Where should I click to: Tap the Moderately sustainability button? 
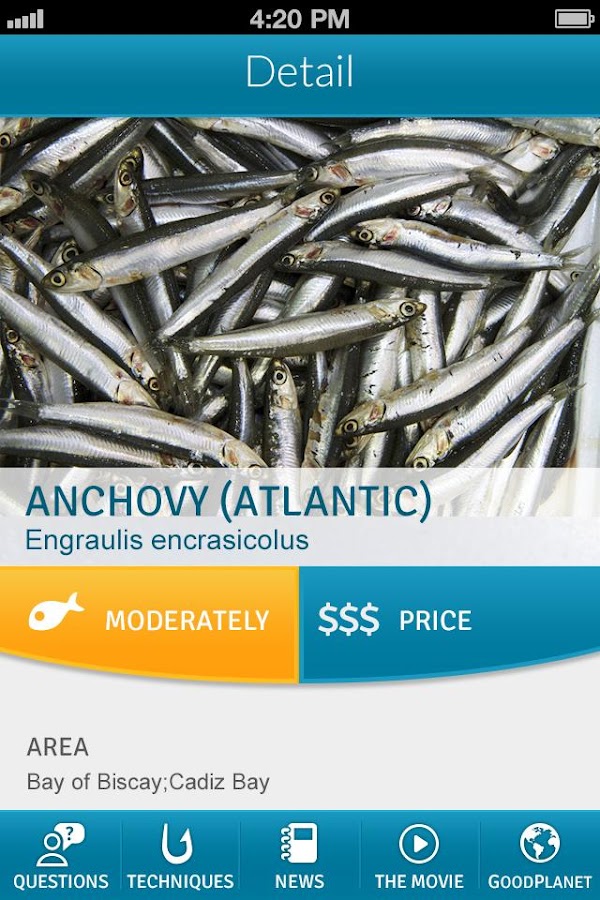pos(149,620)
